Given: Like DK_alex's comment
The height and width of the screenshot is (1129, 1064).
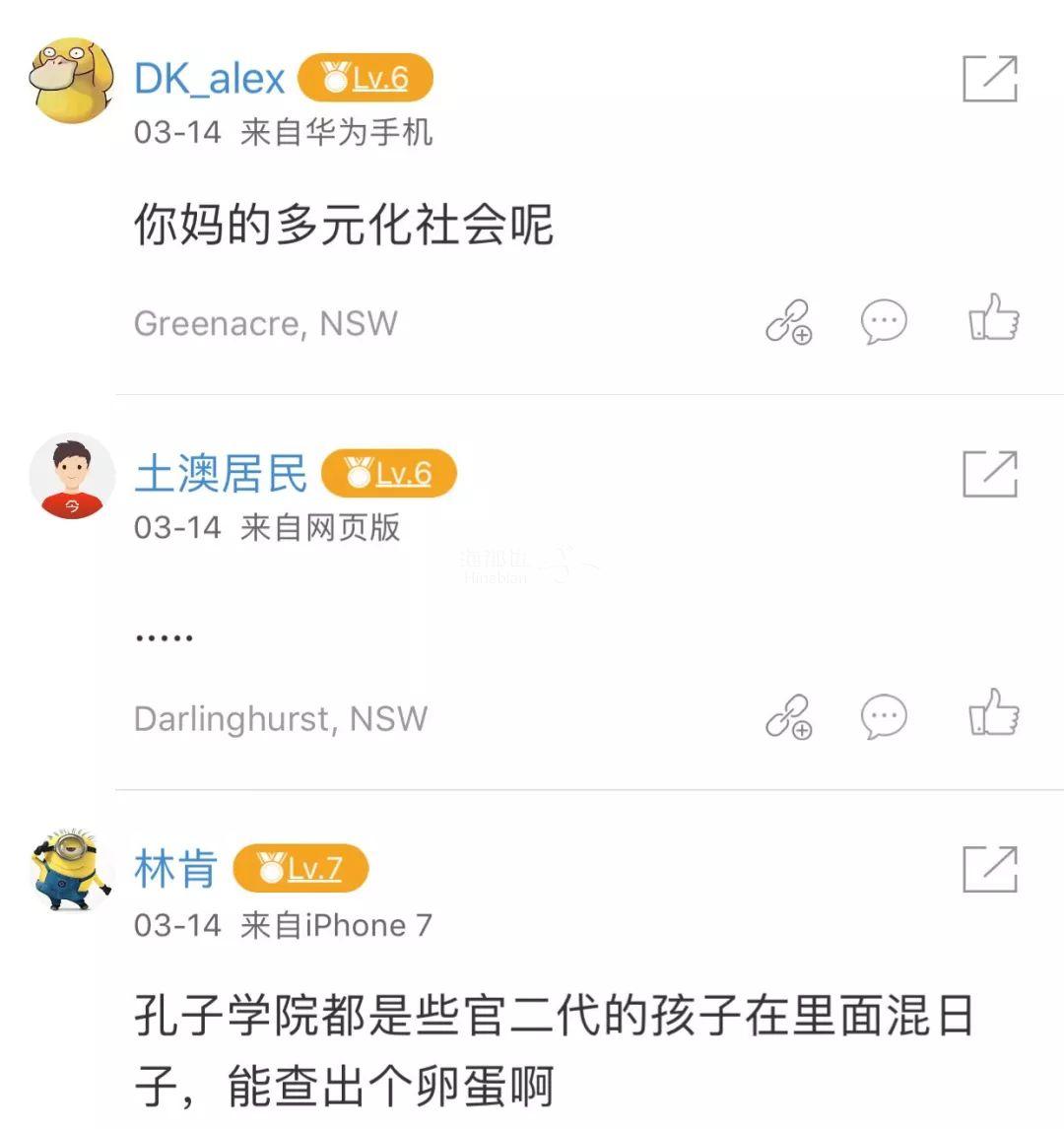Looking at the screenshot, I should [993, 318].
